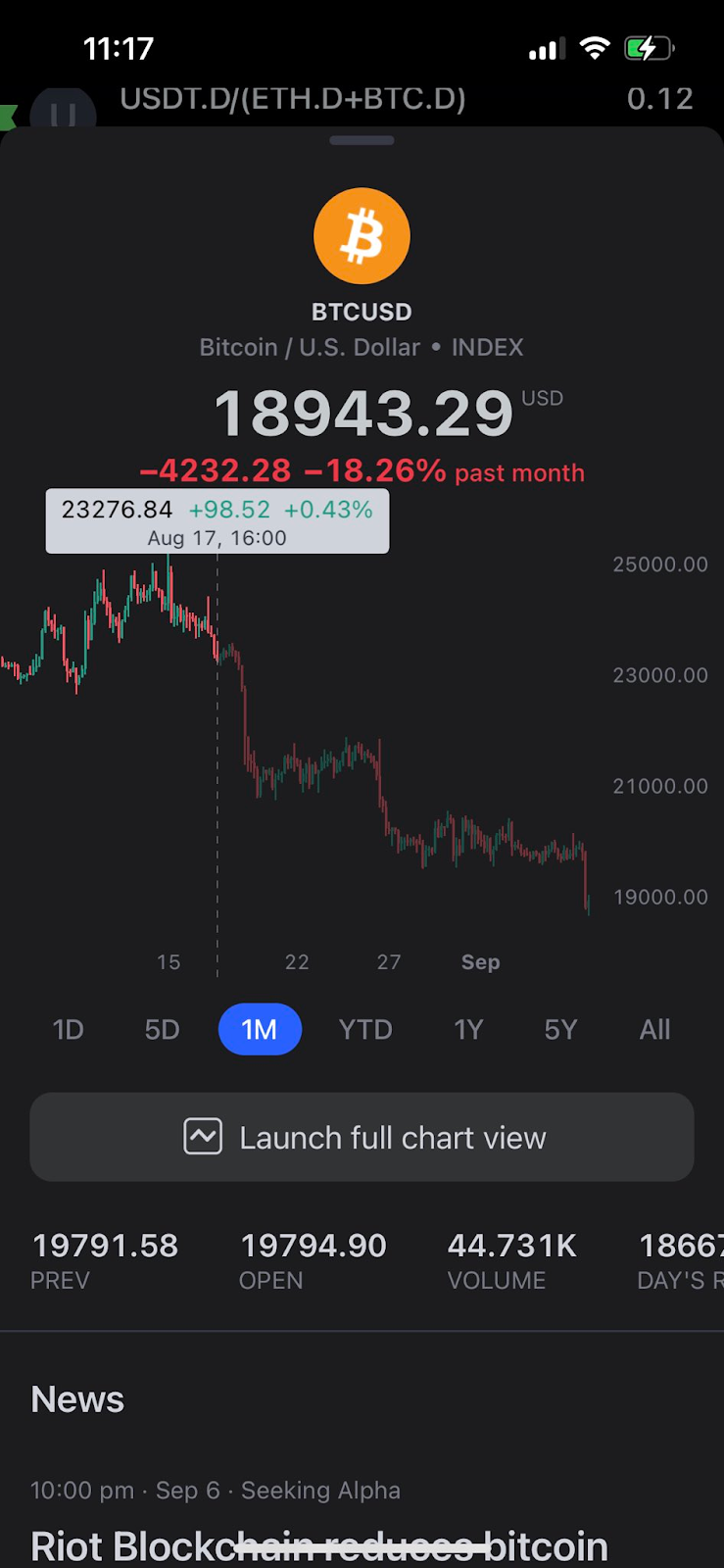The image size is (724, 1568).
Task: Switch chart to 5D range
Action: click(x=162, y=1029)
